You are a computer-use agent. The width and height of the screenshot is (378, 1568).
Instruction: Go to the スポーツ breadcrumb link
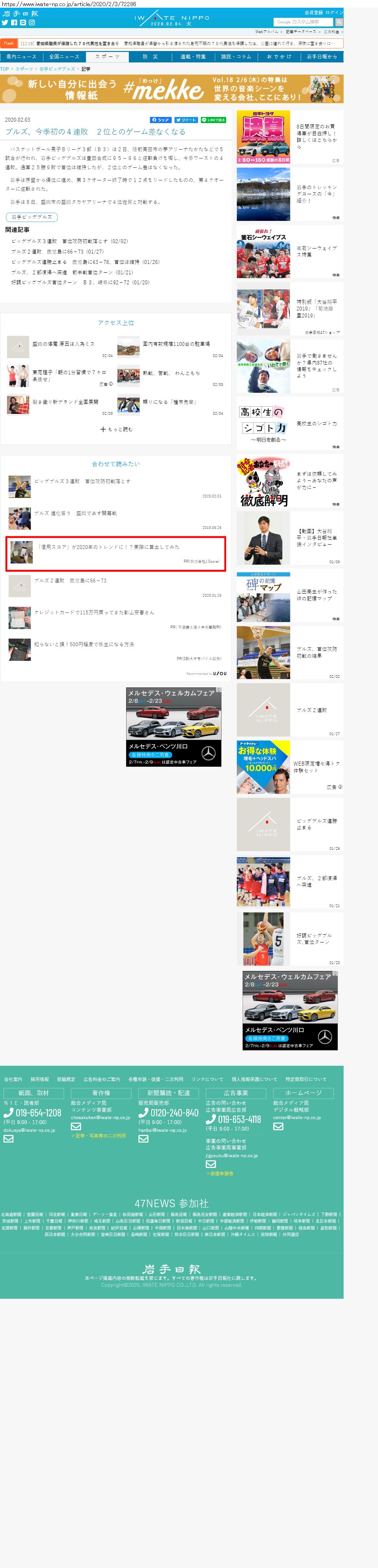[24, 69]
